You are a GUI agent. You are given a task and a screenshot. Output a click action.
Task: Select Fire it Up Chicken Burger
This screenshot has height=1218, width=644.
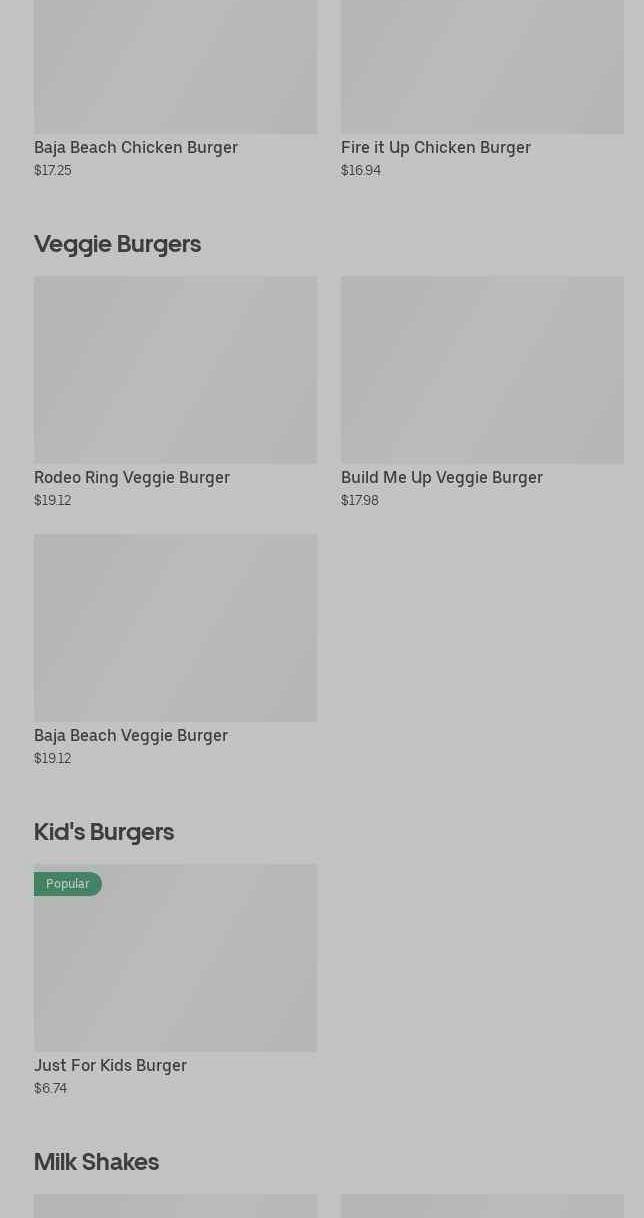click(x=482, y=90)
